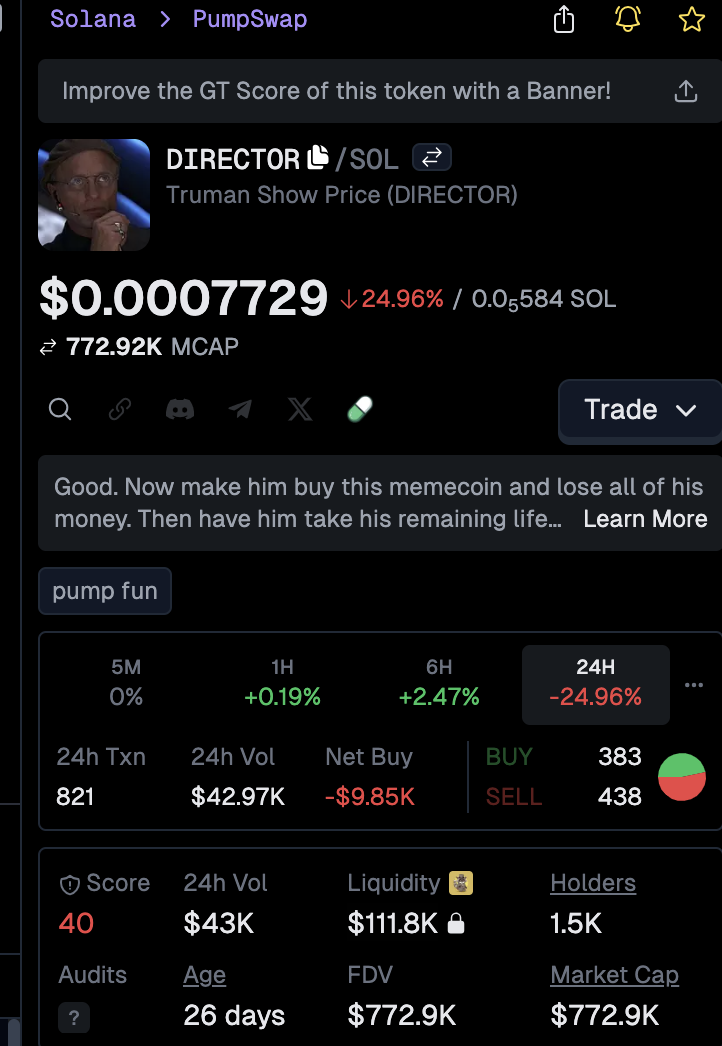Open the magnifier search icon
The image size is (722, 1046).
point(60,409)
